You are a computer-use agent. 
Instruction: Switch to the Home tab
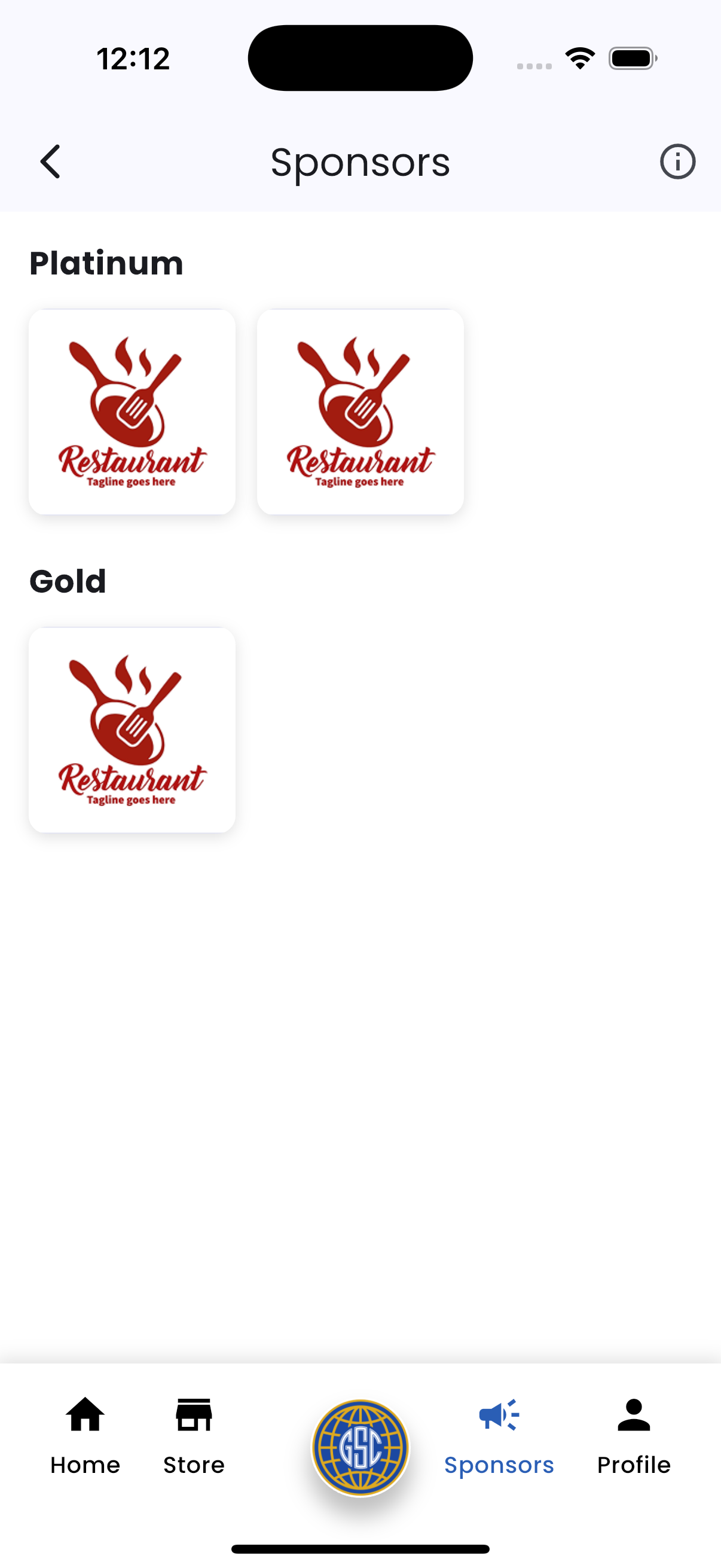[85, 1436]
